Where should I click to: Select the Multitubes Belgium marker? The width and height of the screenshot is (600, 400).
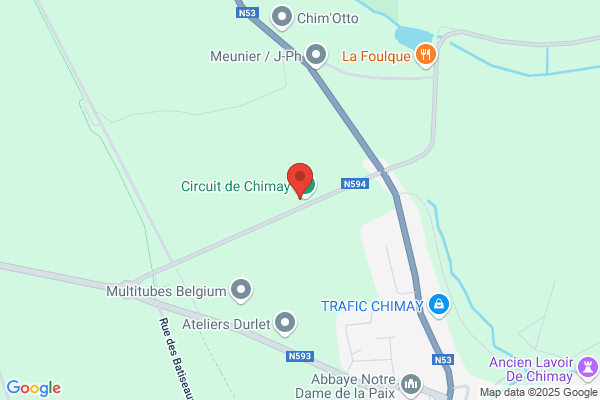241,290
